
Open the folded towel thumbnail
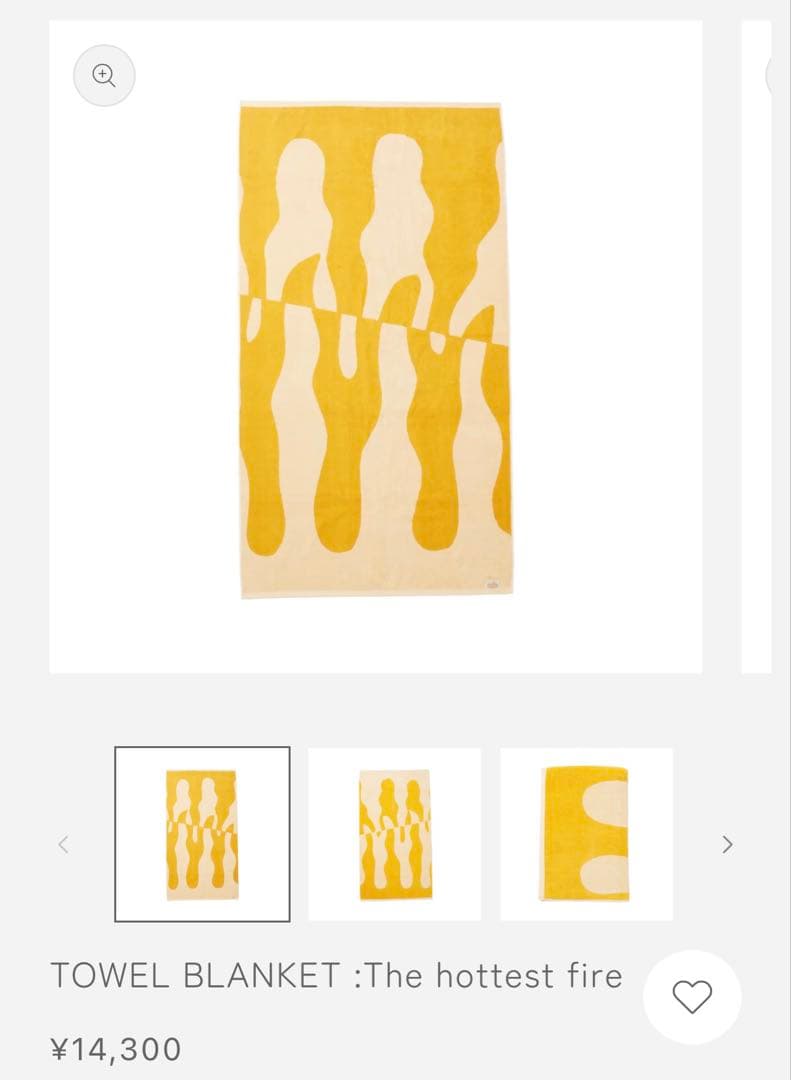coord(586,834)
